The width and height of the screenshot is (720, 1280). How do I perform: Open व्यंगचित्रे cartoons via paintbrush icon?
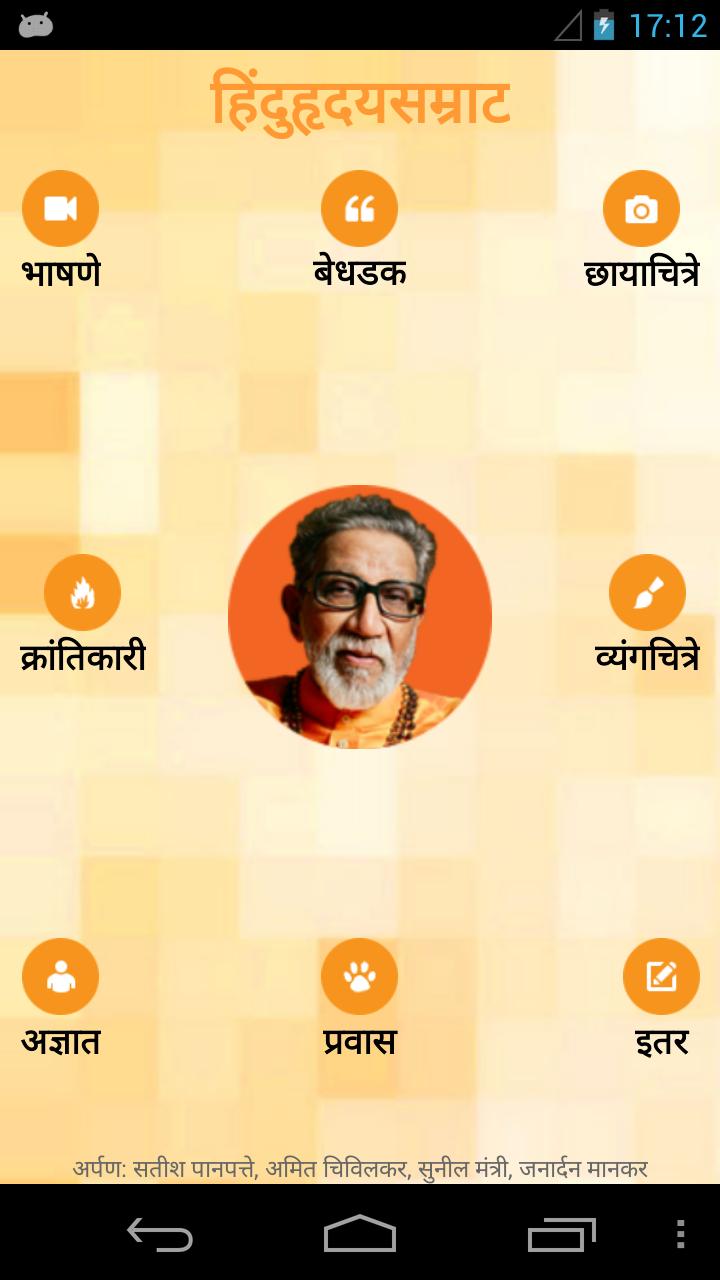click(648, 591)
